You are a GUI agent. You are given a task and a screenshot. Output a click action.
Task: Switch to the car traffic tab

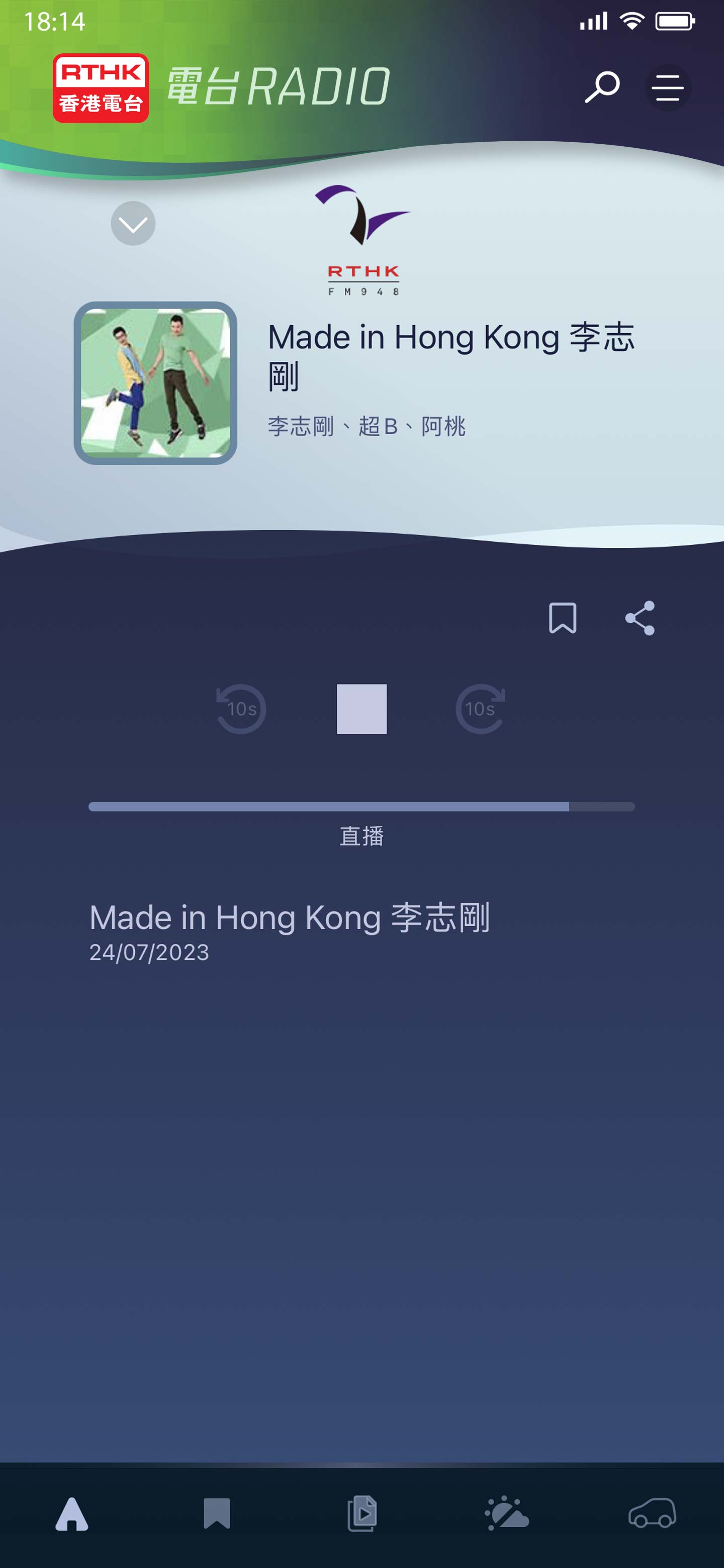tap(652, 1513)
